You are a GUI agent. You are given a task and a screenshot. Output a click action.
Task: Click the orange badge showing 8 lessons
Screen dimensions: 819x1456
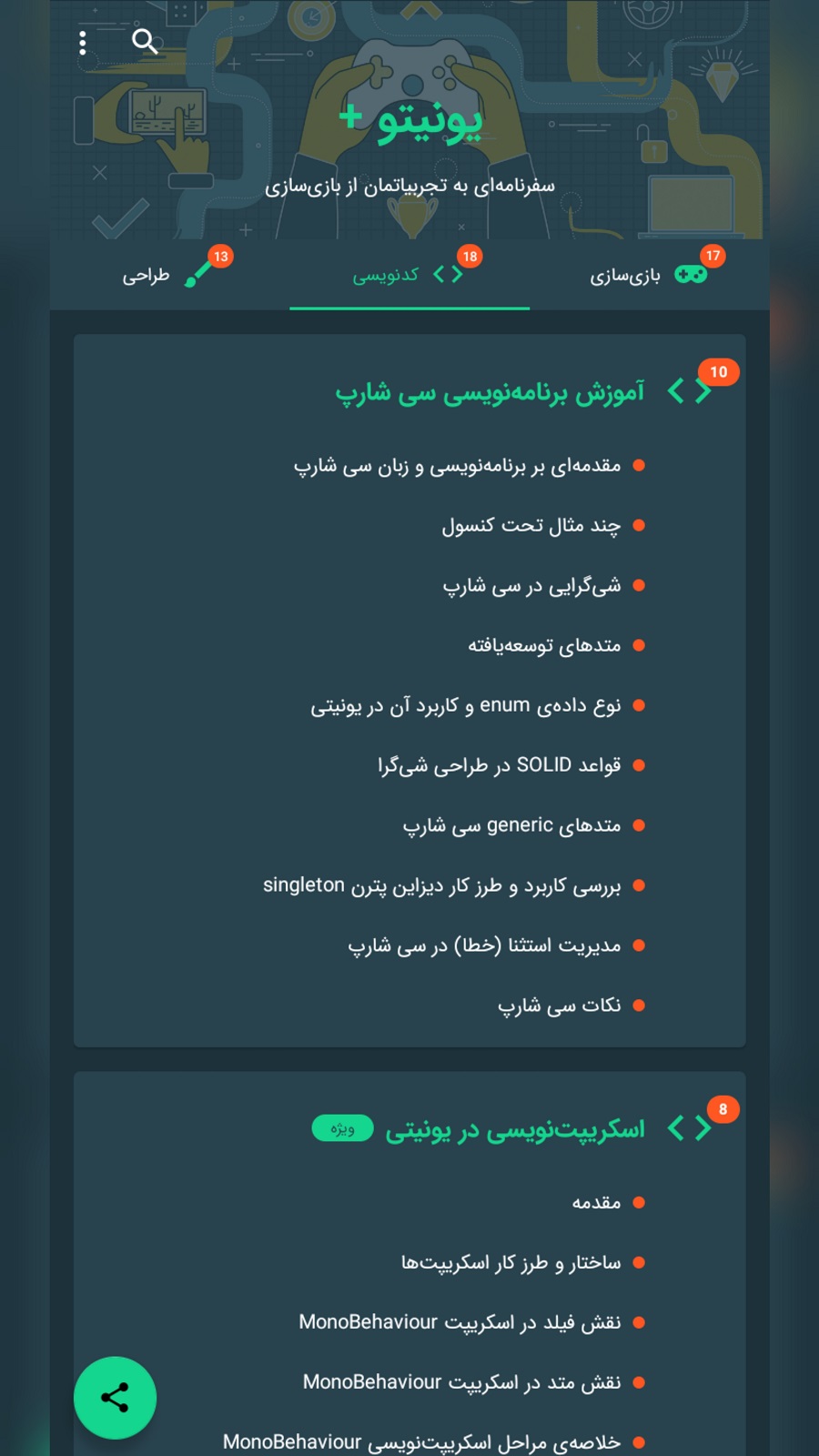723,1109
